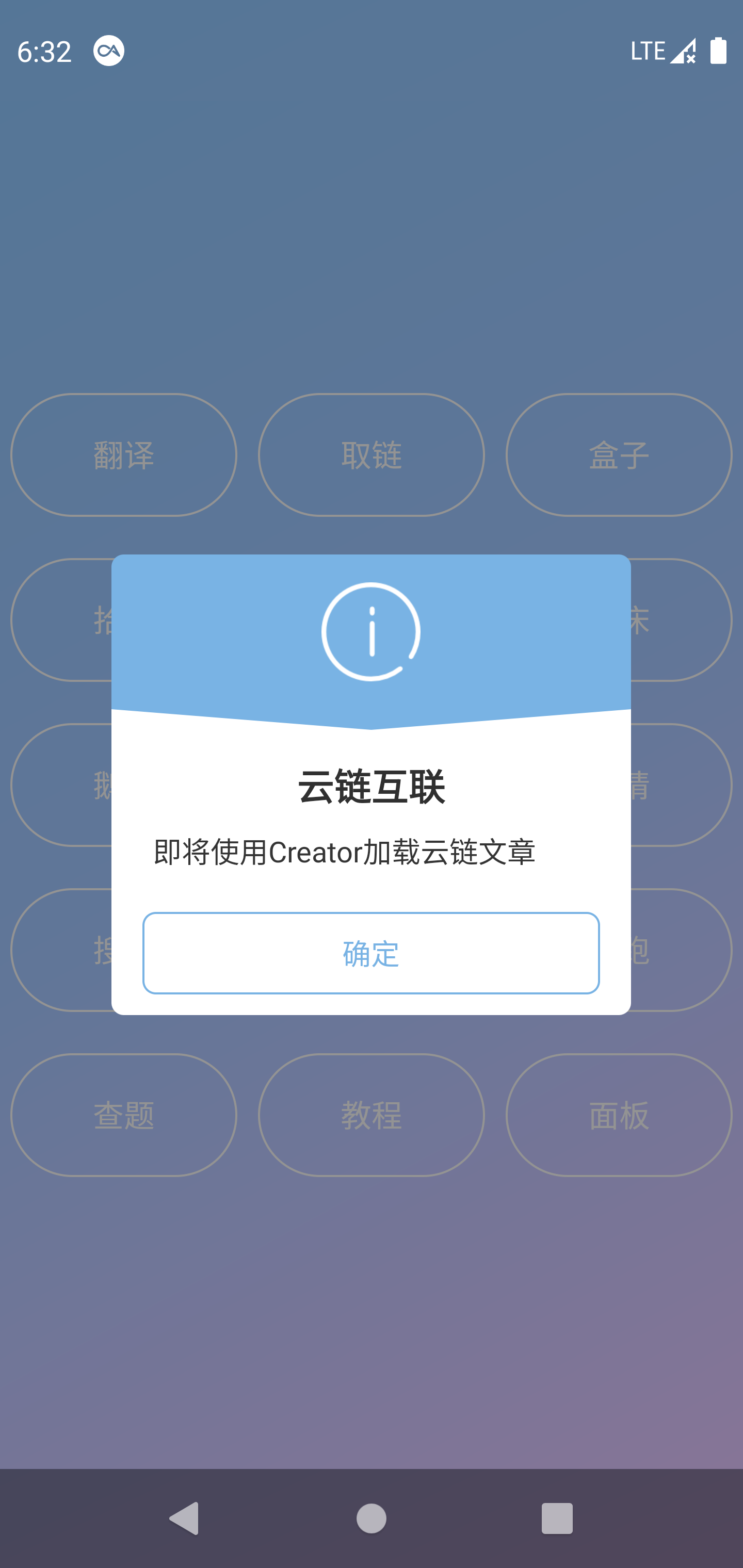Viewport: 743px width, 1568px height.
Task: Open the 盒子 box option
Action: [618, 455]
